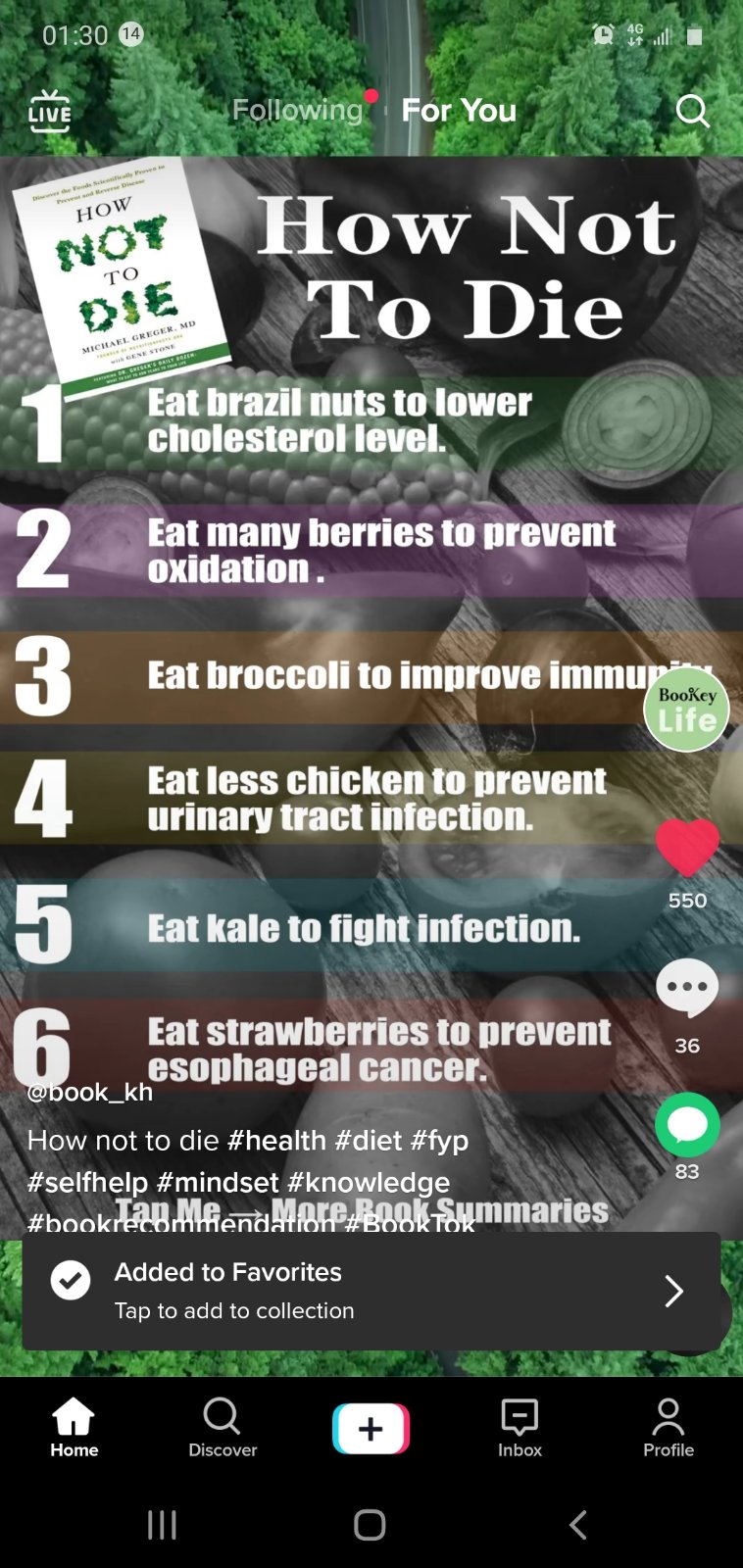Open @book_kh profile
This screenshot has width=743, height=1568.
[x=89, y=1092]
